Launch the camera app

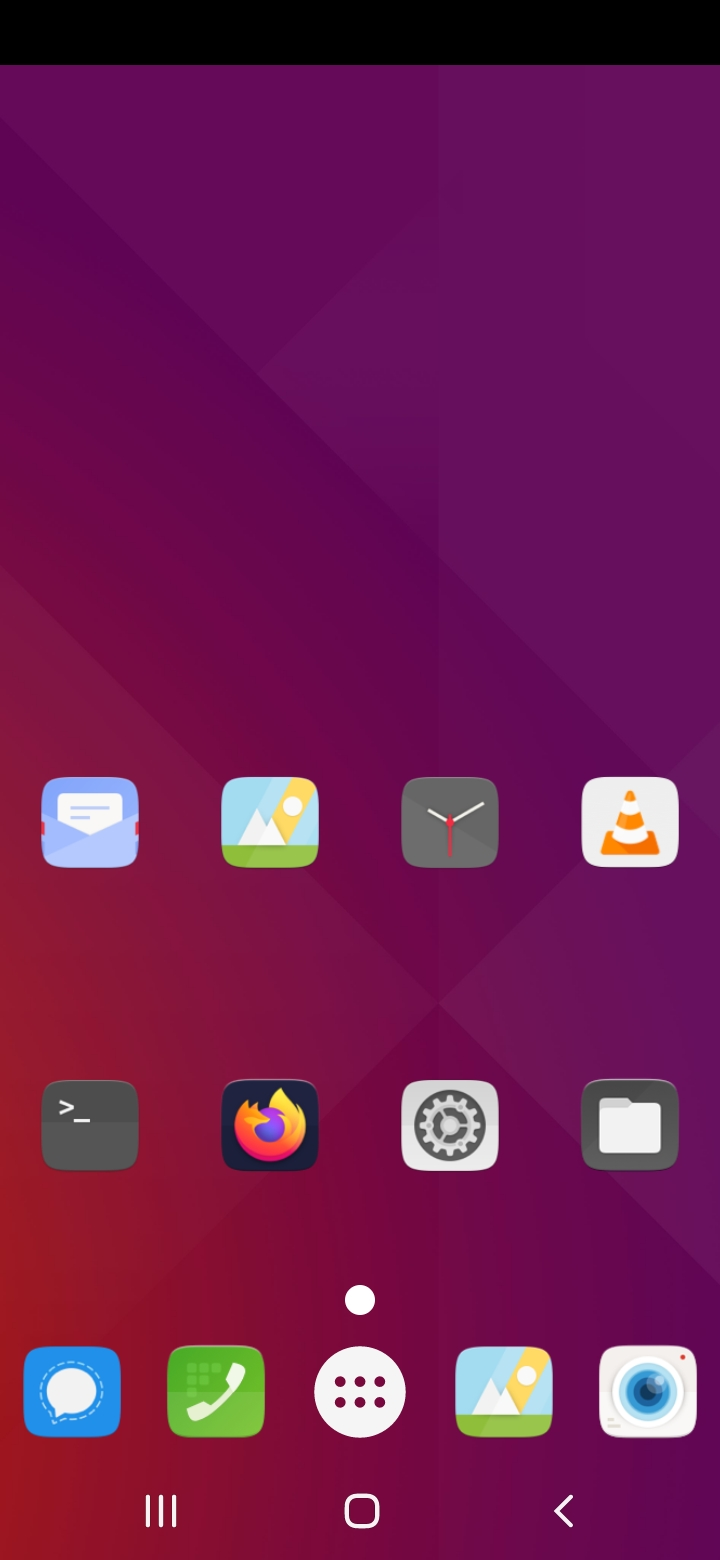[648, 1392]
